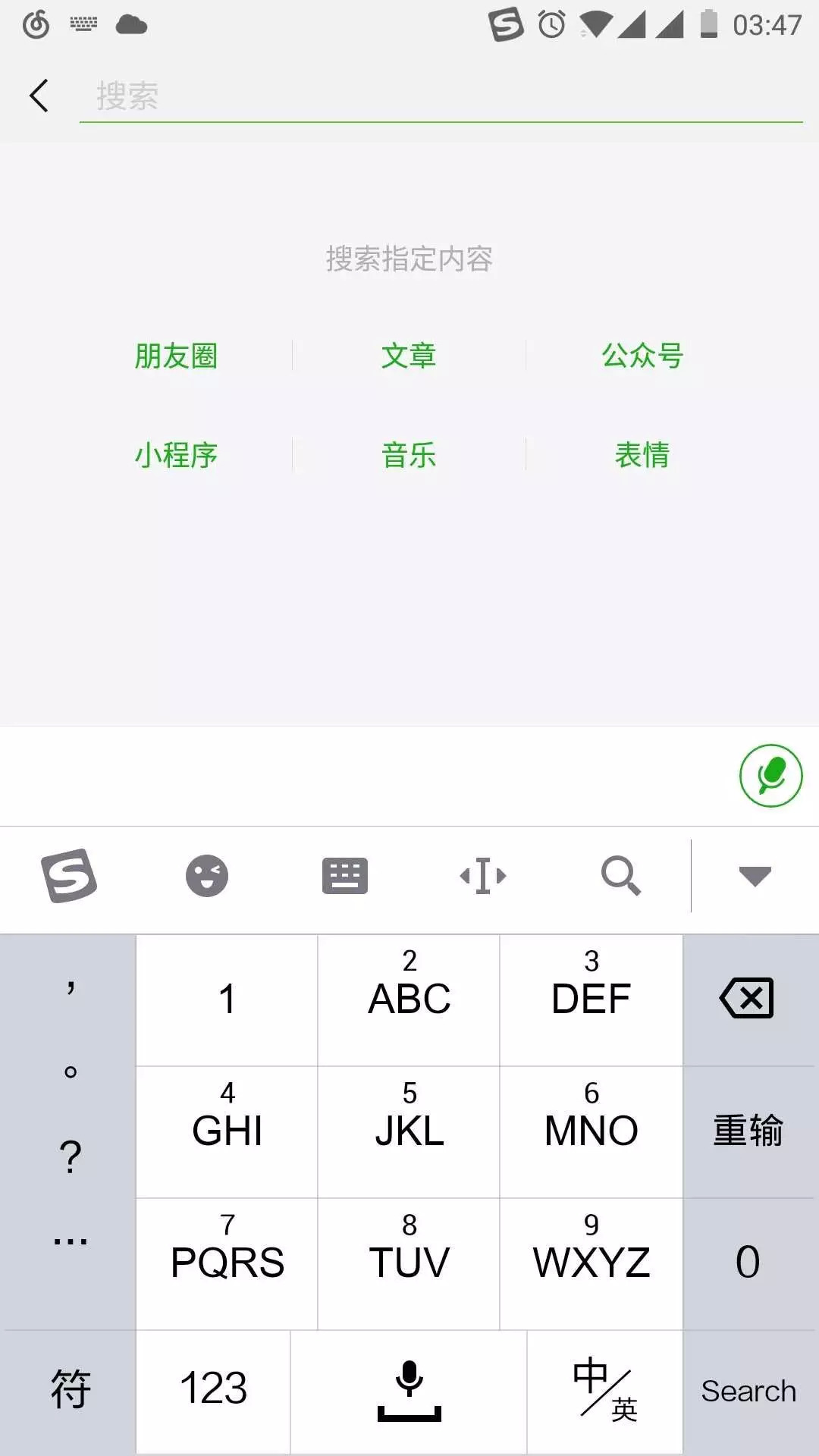Switch keyboard layout from the toolbar
Screen dimensions: 819x1456
[x=345, y=876]
